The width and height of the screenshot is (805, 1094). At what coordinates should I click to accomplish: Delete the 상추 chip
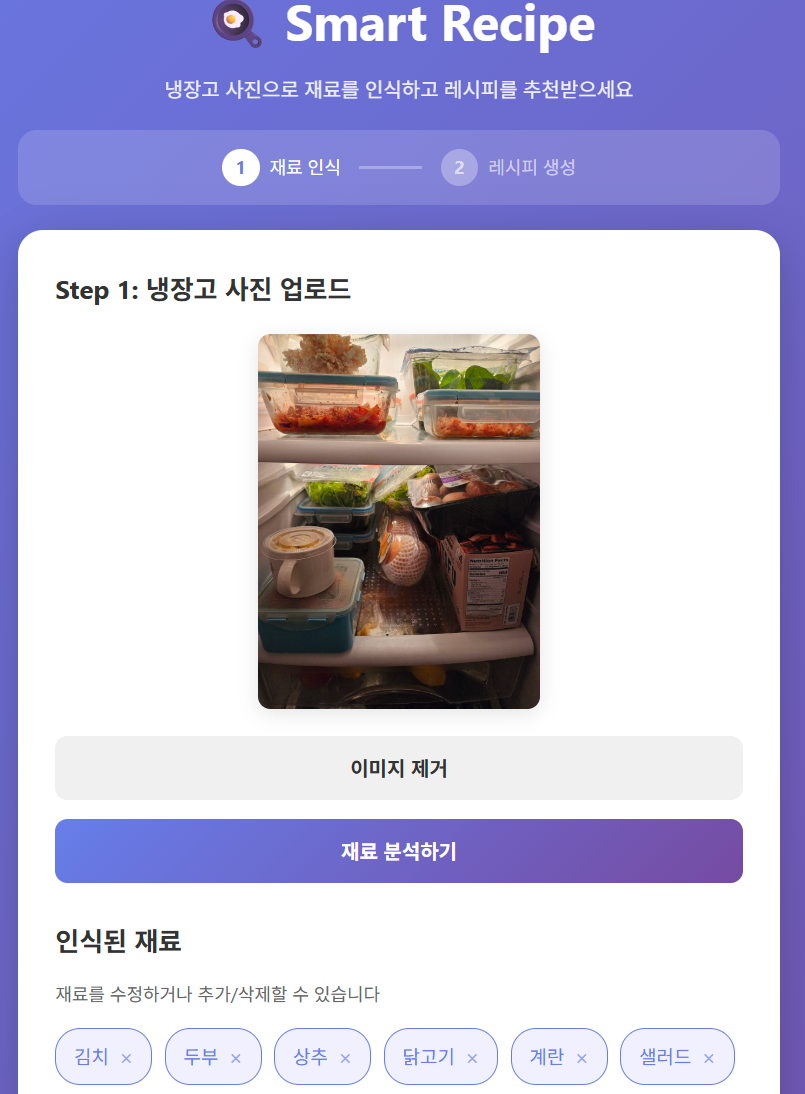pos(345,1058)
